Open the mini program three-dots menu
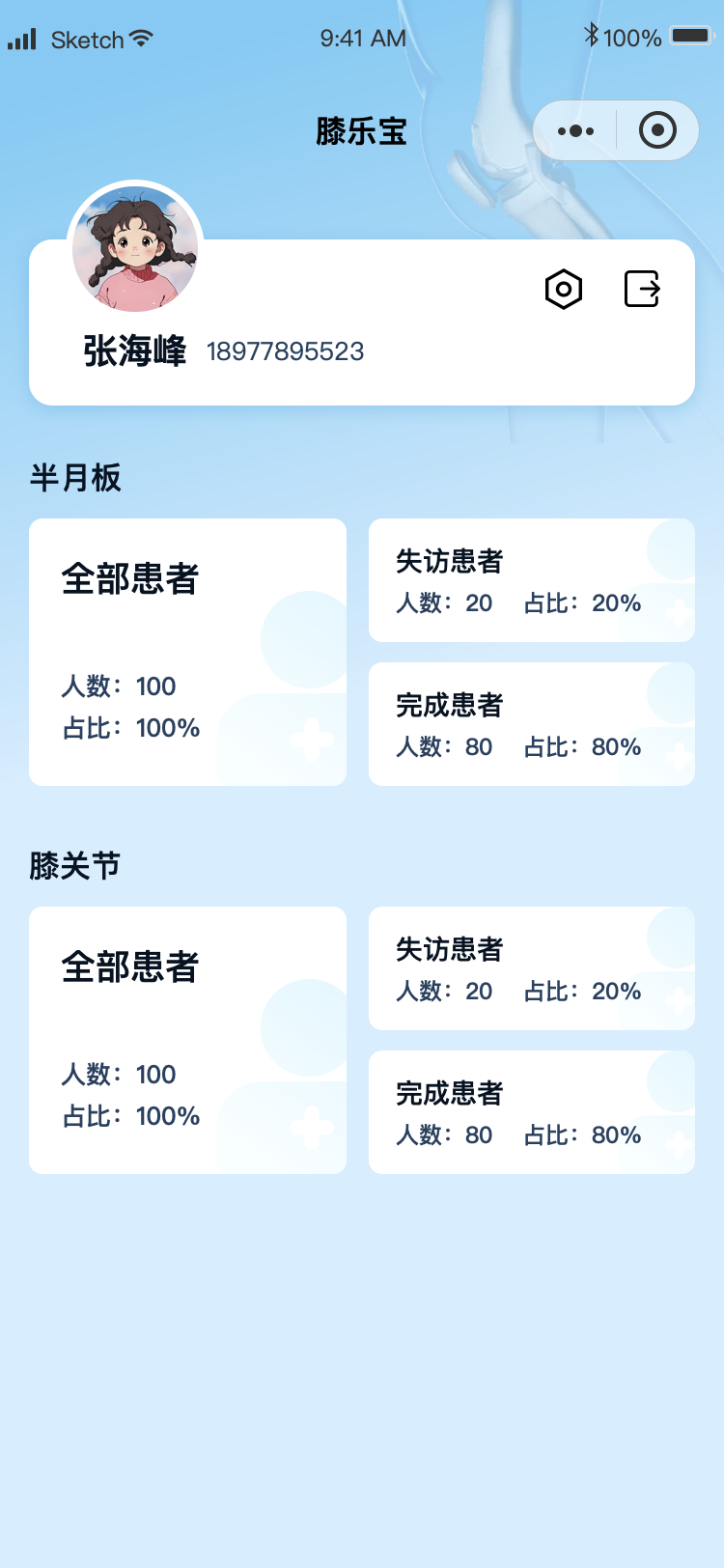 click(576, 130)
